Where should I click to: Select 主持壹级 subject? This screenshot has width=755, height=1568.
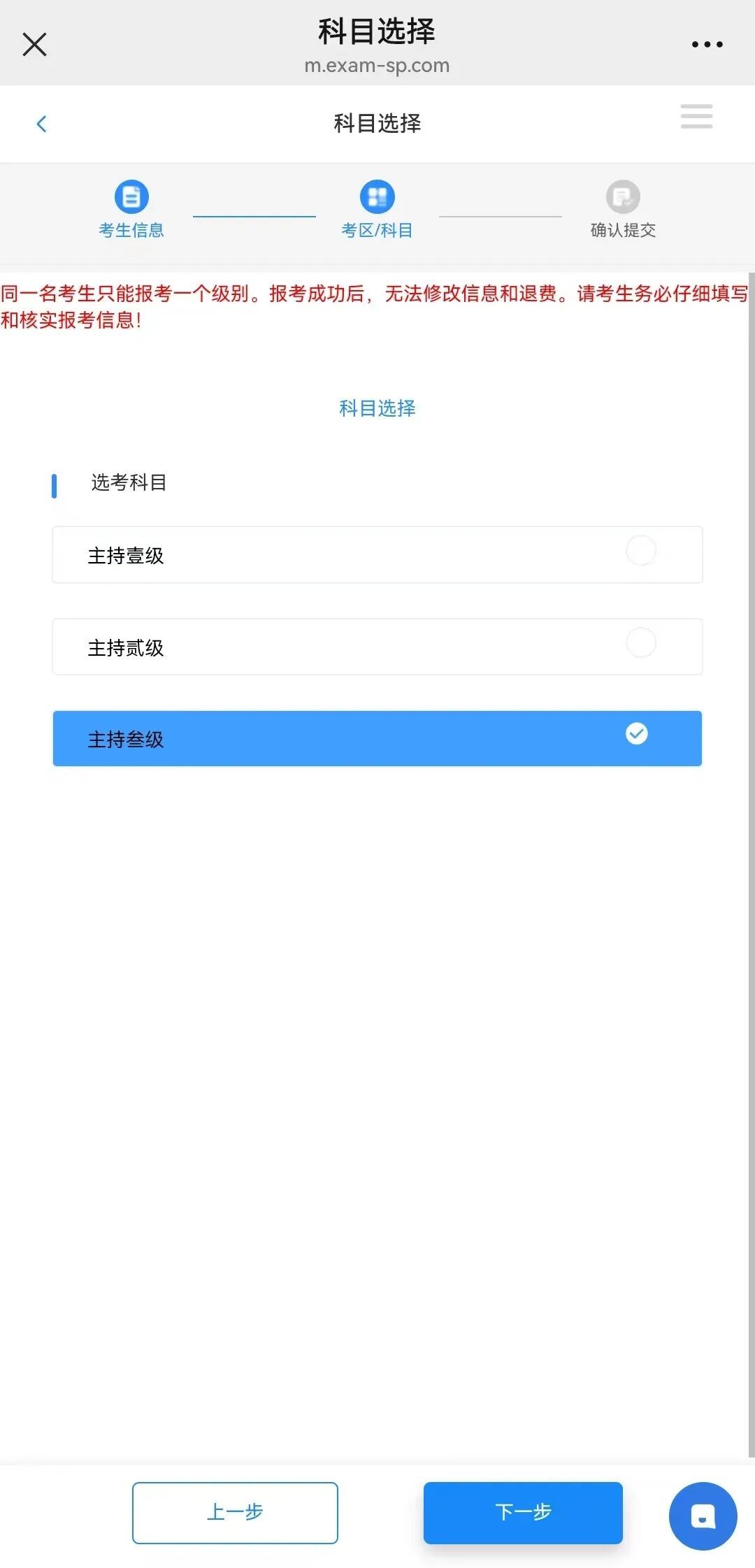(x=377, y=555)
